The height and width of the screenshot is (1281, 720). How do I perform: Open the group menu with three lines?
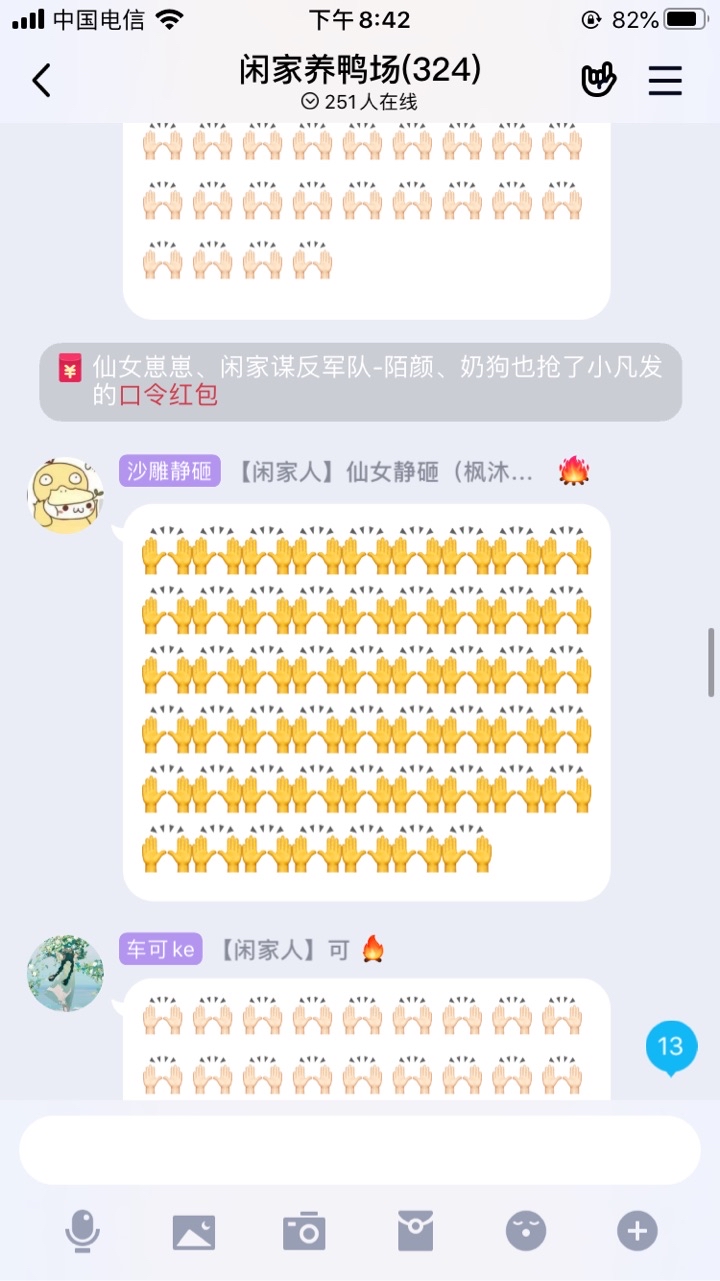(665, 80)
